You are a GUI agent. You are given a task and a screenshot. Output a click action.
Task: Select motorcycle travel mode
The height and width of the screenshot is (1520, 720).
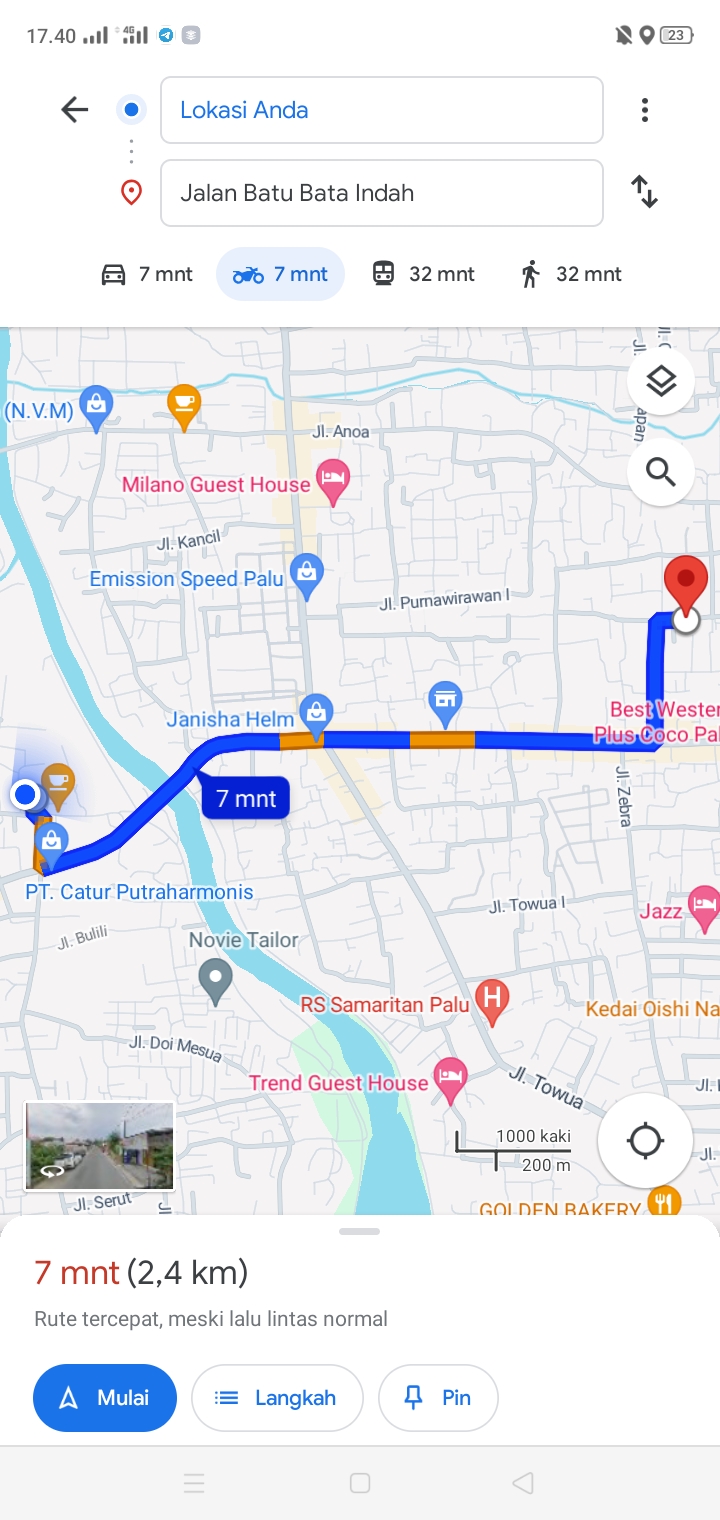[280, 274]
